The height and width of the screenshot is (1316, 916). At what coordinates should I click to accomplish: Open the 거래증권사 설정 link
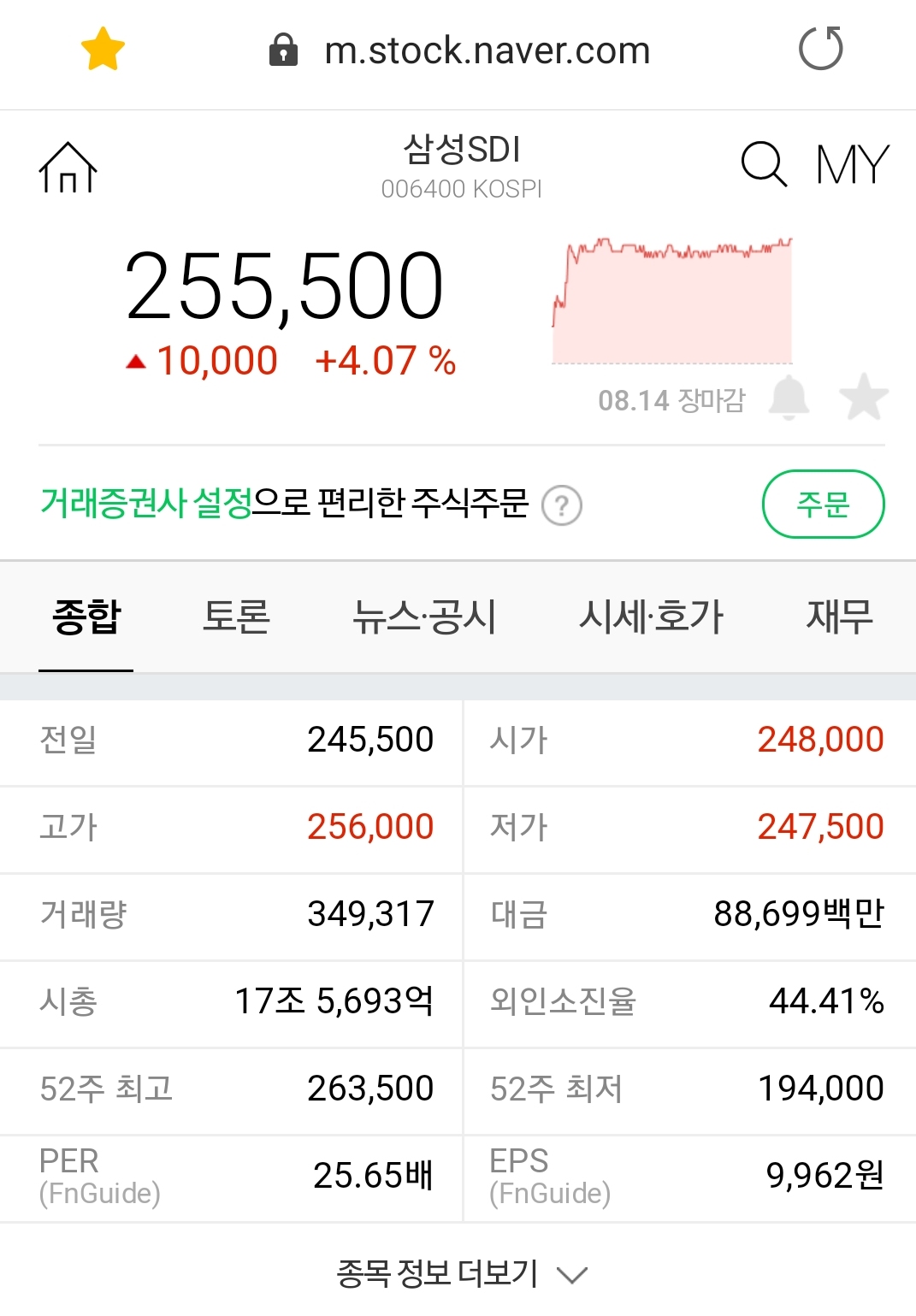point(146,503)
